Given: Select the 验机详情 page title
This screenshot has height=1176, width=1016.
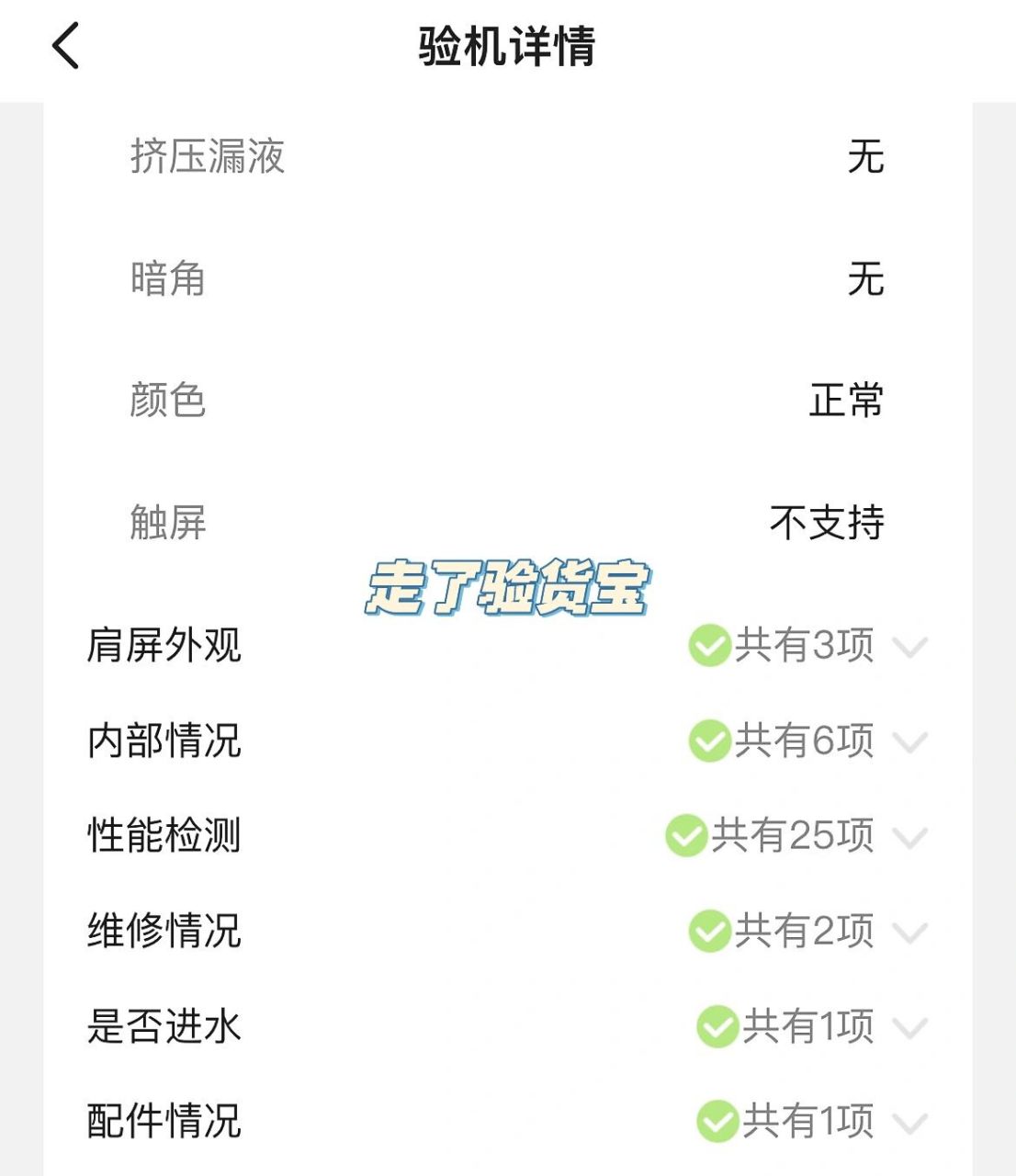Looking at the screenshot, I should tap(508, 48).
